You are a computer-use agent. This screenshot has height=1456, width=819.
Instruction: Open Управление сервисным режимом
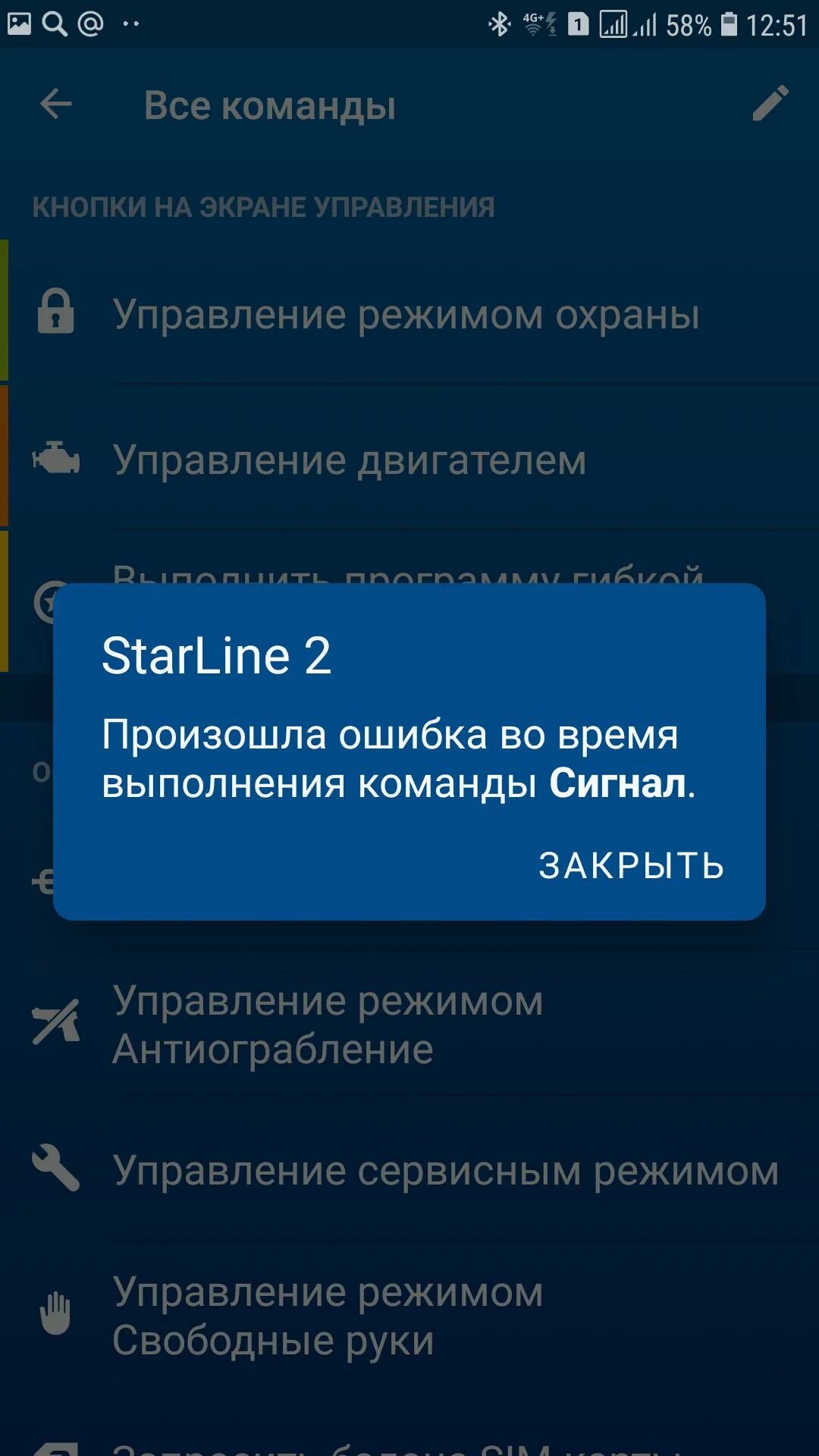point(409,1169)
